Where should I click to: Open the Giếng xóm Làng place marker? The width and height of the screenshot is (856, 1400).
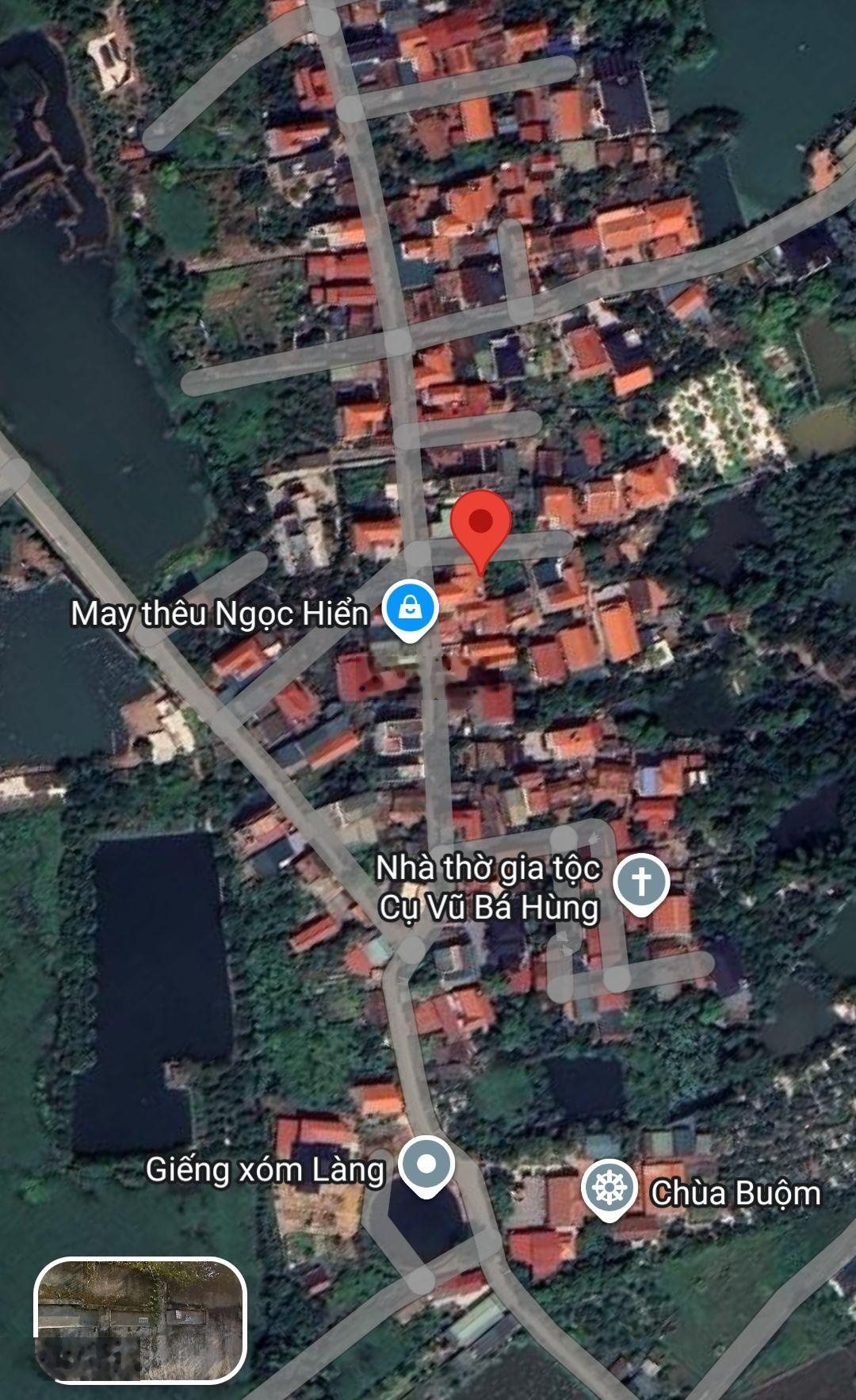[x=426, y=1165]
